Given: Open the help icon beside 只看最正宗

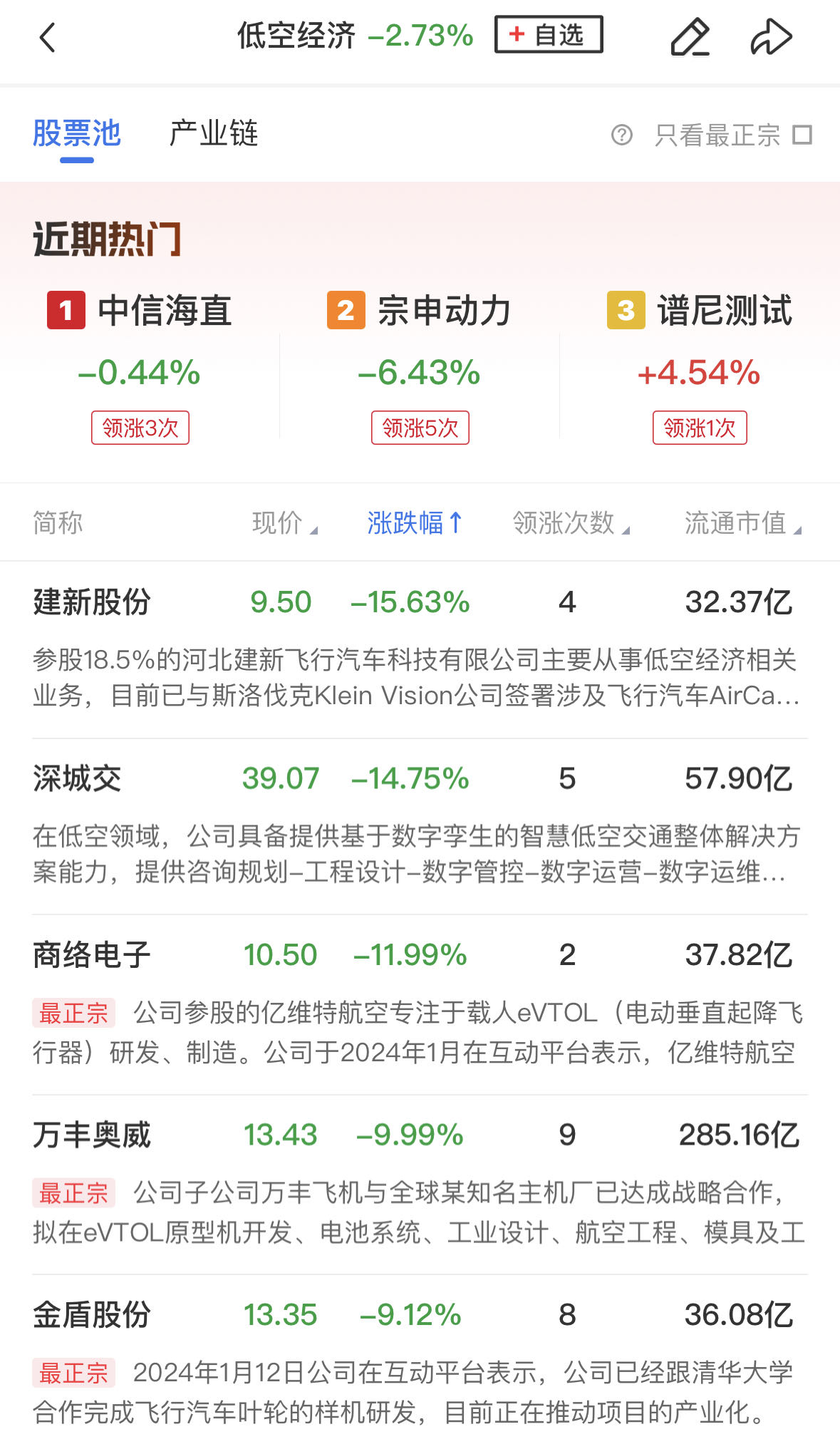Looking at the screenshot, I should pos(621,135).
